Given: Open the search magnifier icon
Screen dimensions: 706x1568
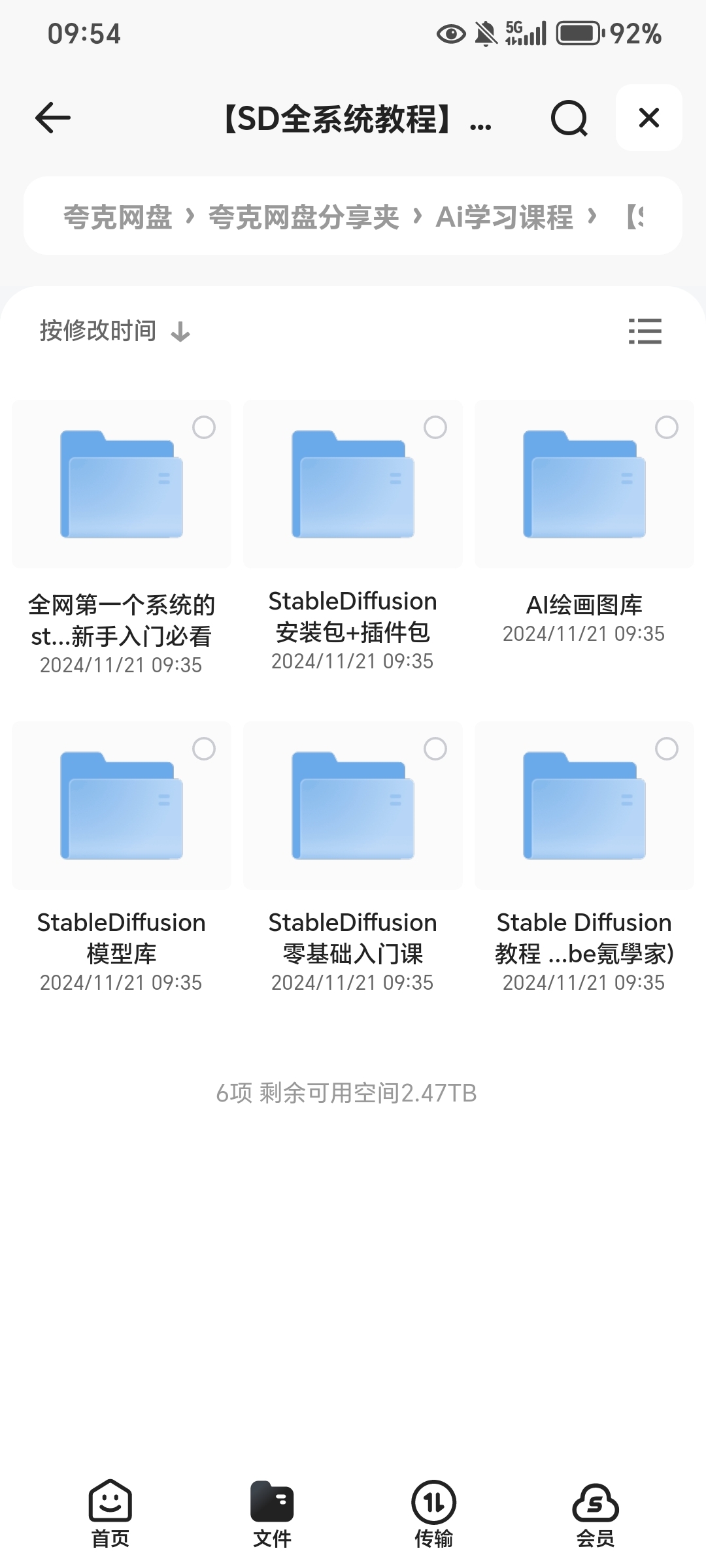Looking at the screenshot, I should (x=569, y=118).
